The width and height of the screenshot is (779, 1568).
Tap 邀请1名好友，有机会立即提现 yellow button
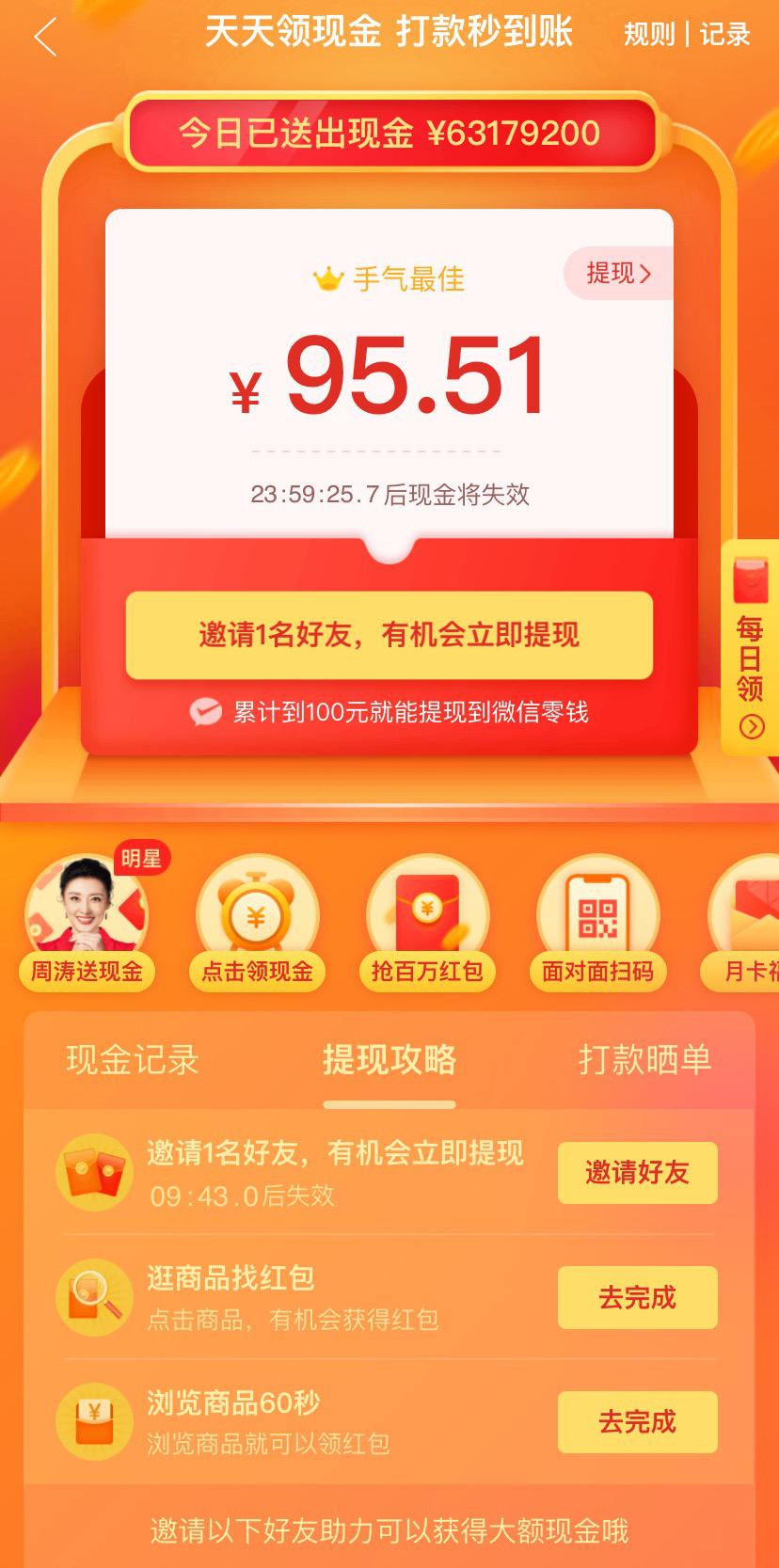[389, 635]
